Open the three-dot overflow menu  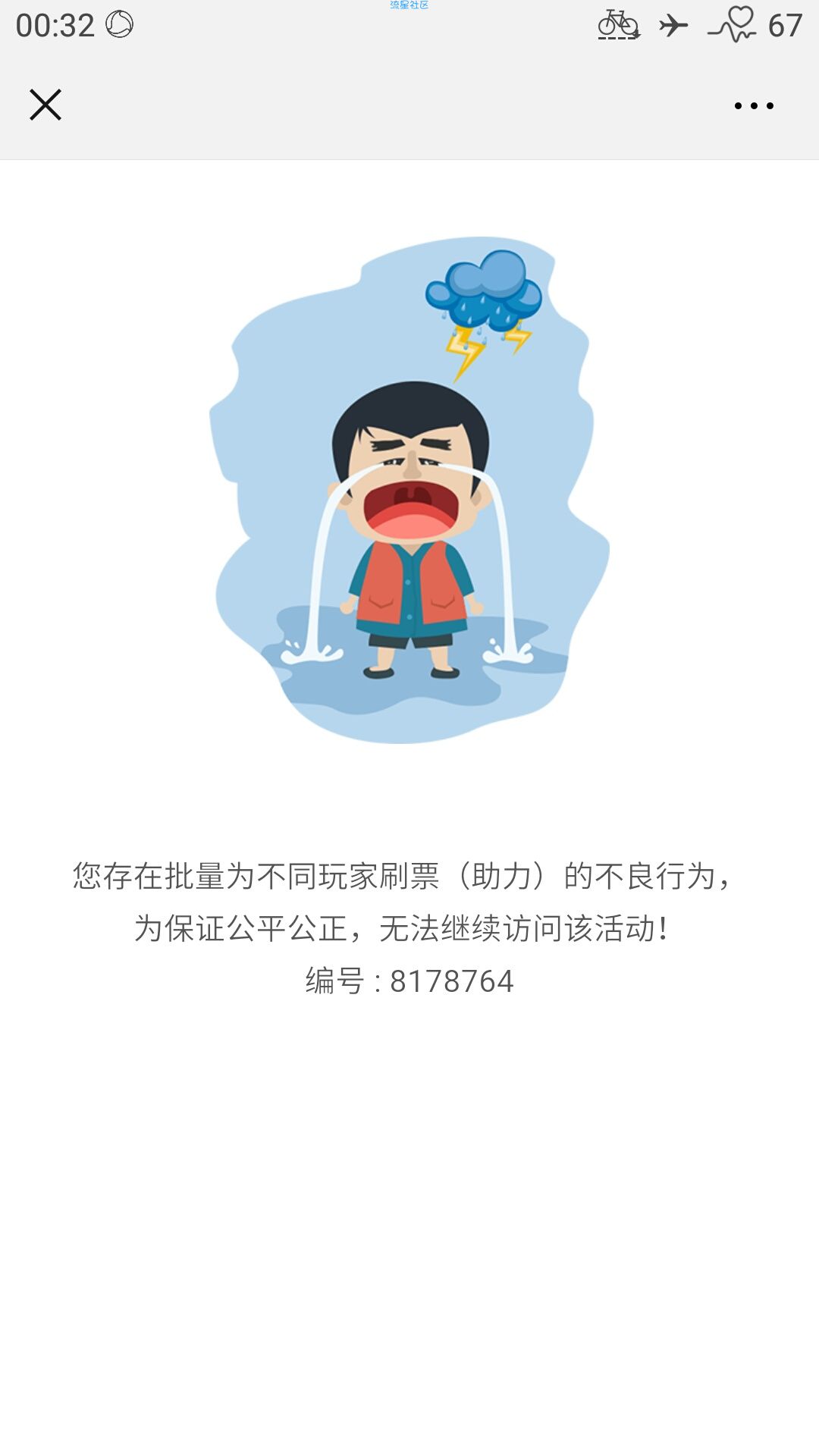[x=754, y=105]
